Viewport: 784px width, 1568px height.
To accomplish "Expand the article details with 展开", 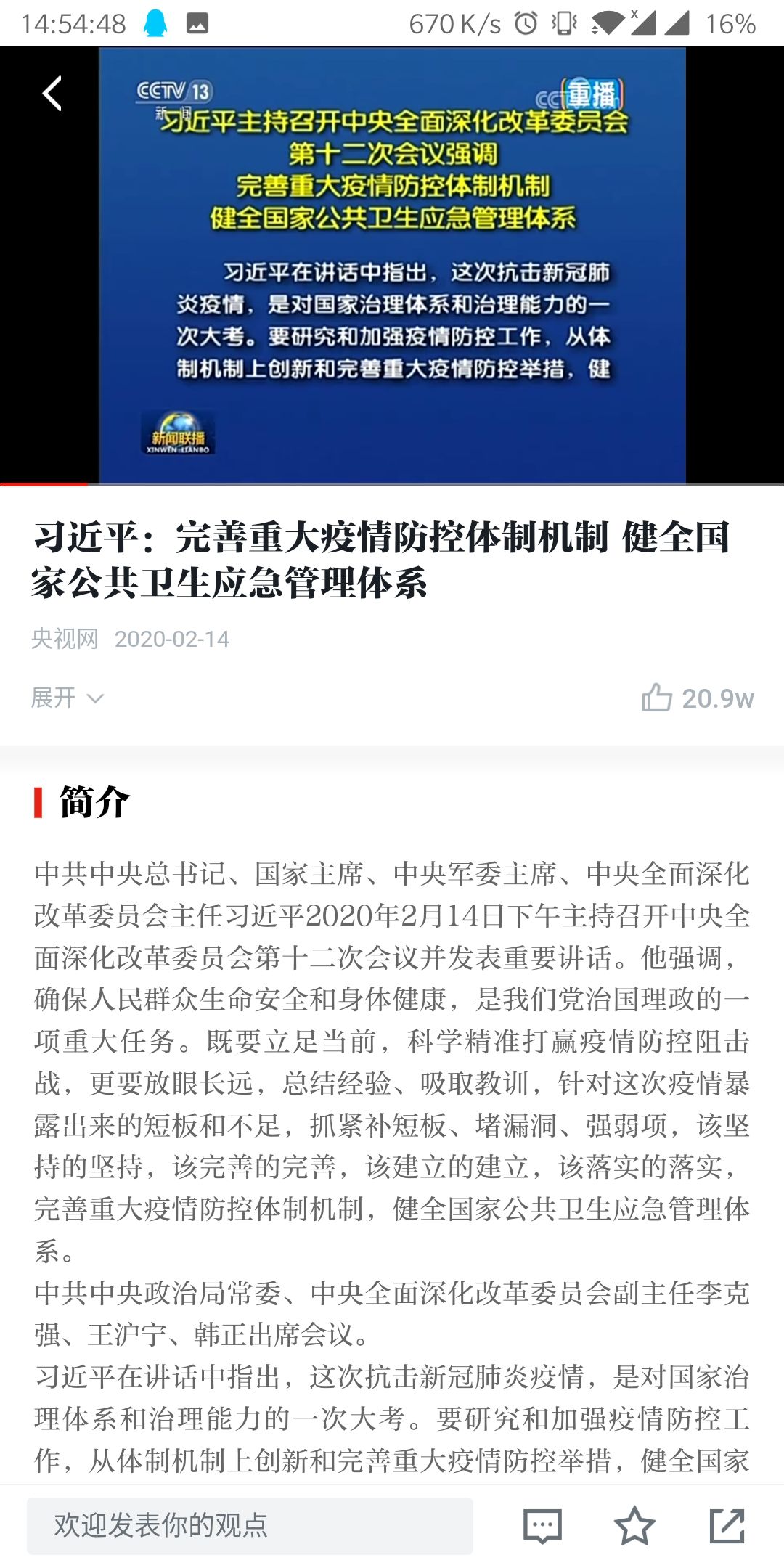I will click(x=67, y=698).
